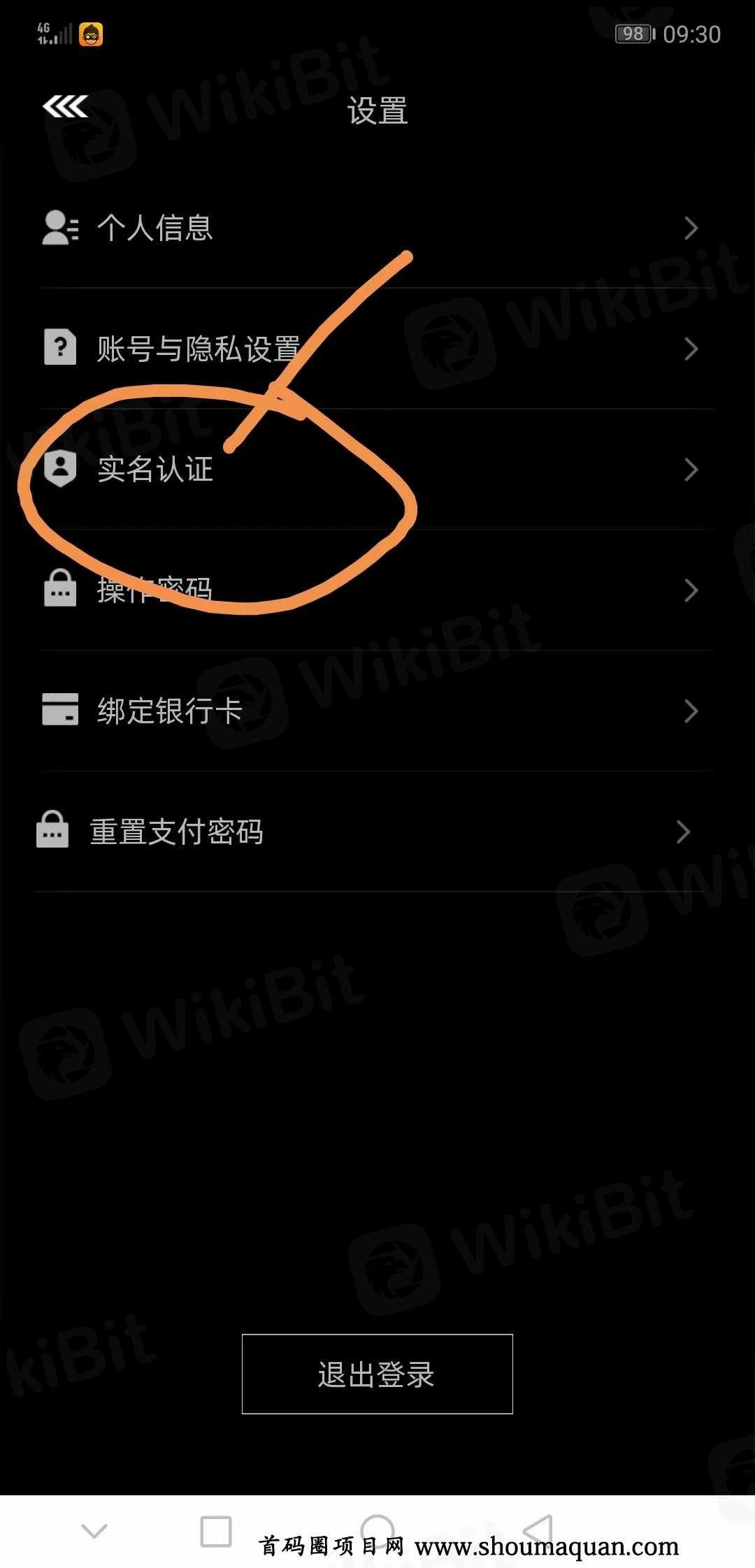Tap the system recent apps square
This screenshot has width=755, height=1568.
coord(216,1531)
